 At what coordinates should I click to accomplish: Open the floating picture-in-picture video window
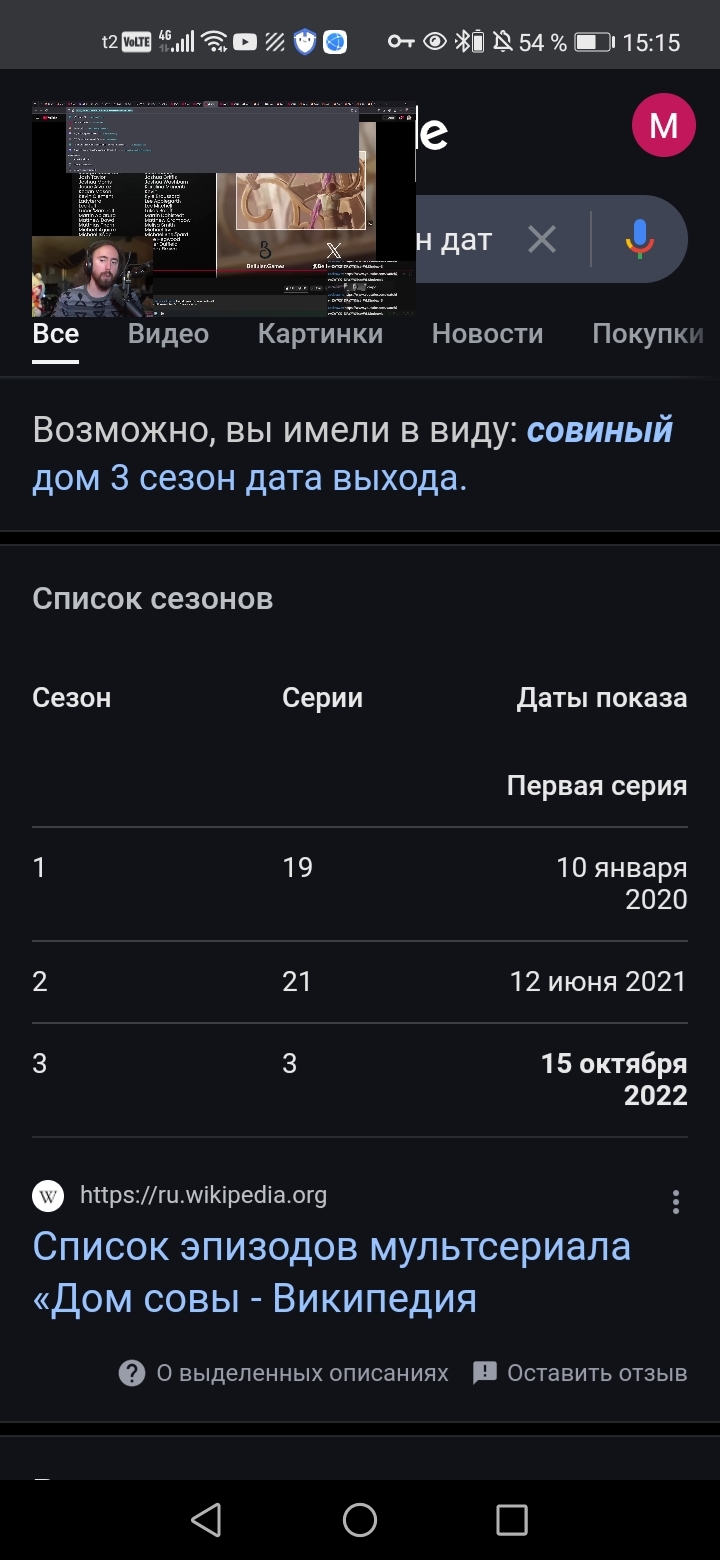click(223, 209)
